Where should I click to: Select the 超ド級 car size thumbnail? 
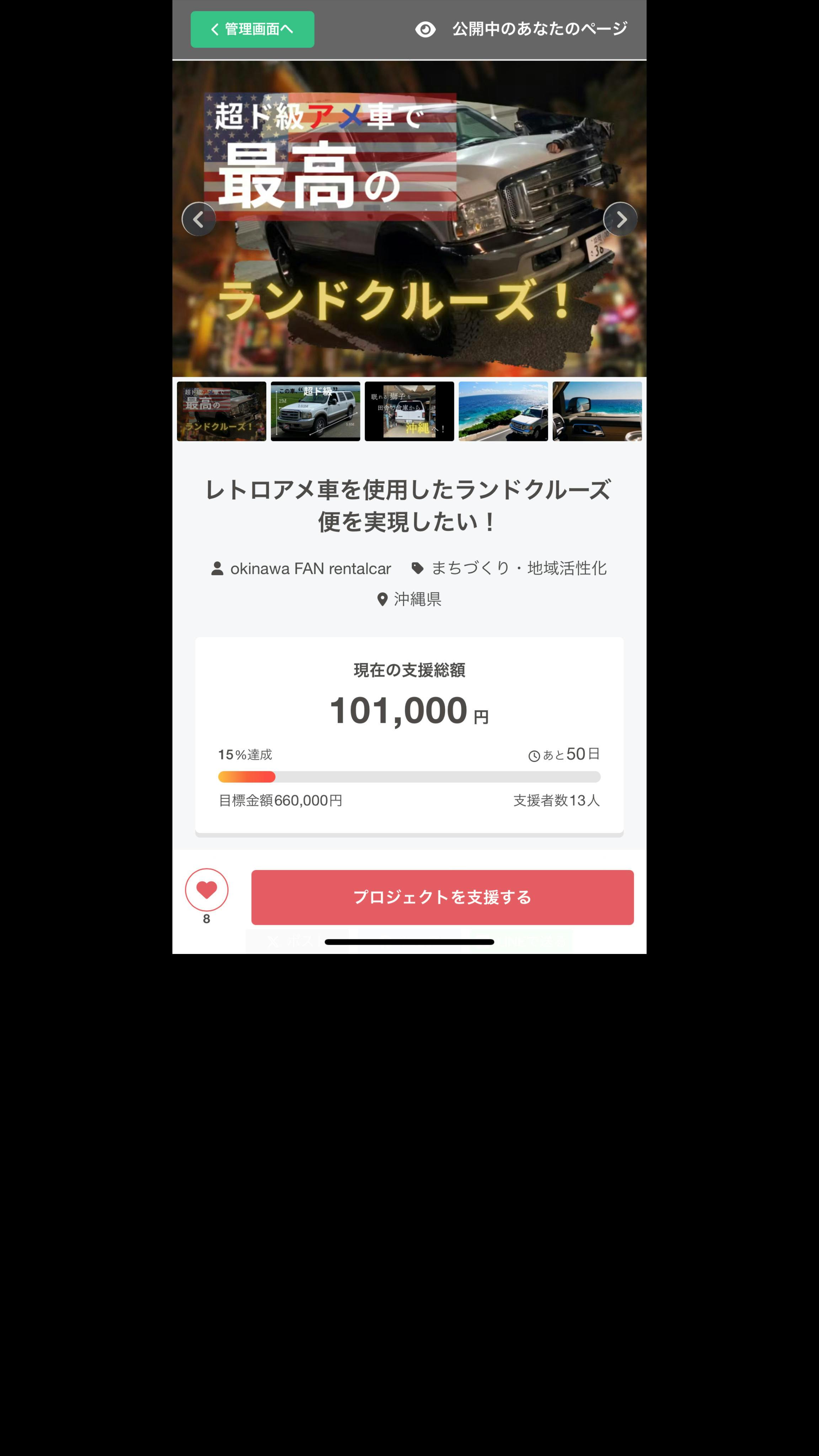point(315,411)
